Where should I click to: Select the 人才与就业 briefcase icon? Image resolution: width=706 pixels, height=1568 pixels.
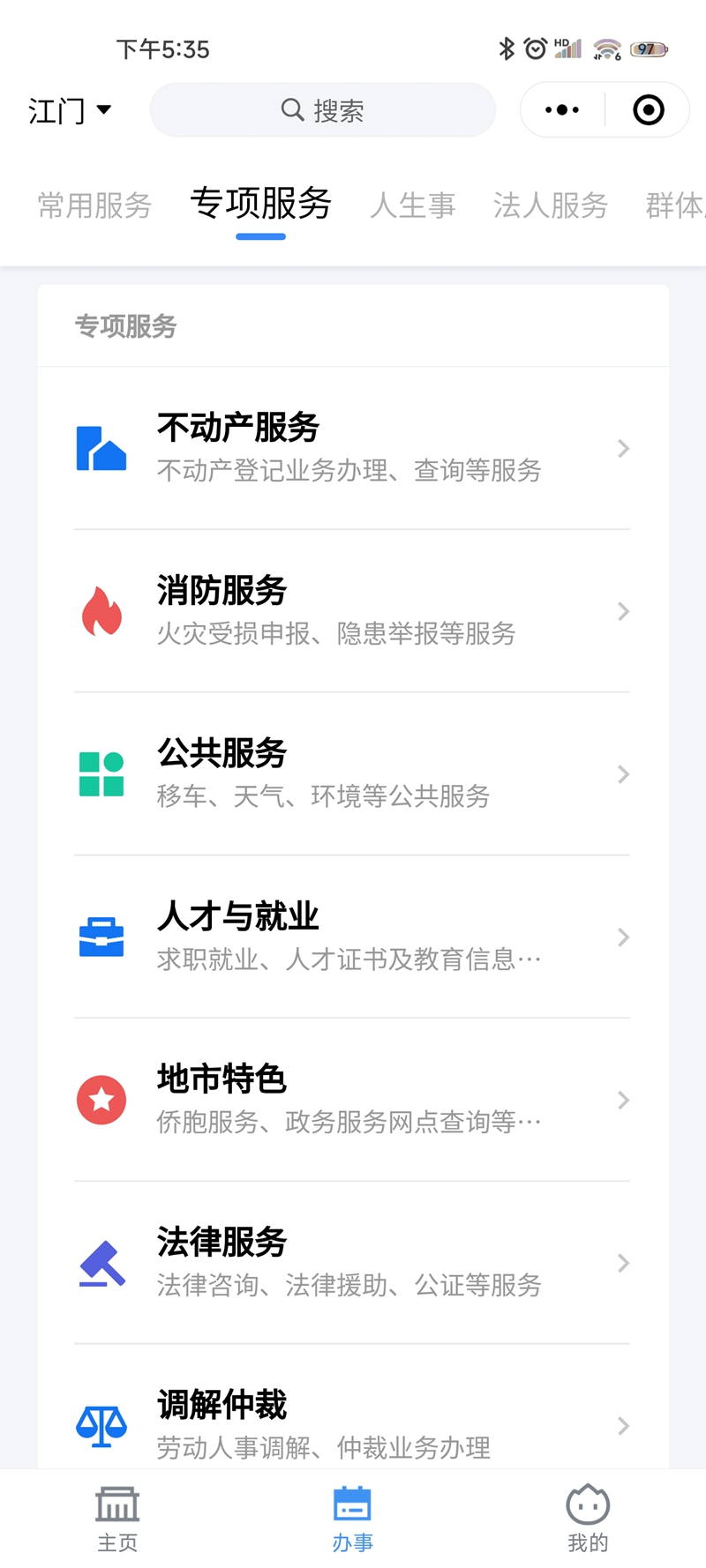(101, 937)
